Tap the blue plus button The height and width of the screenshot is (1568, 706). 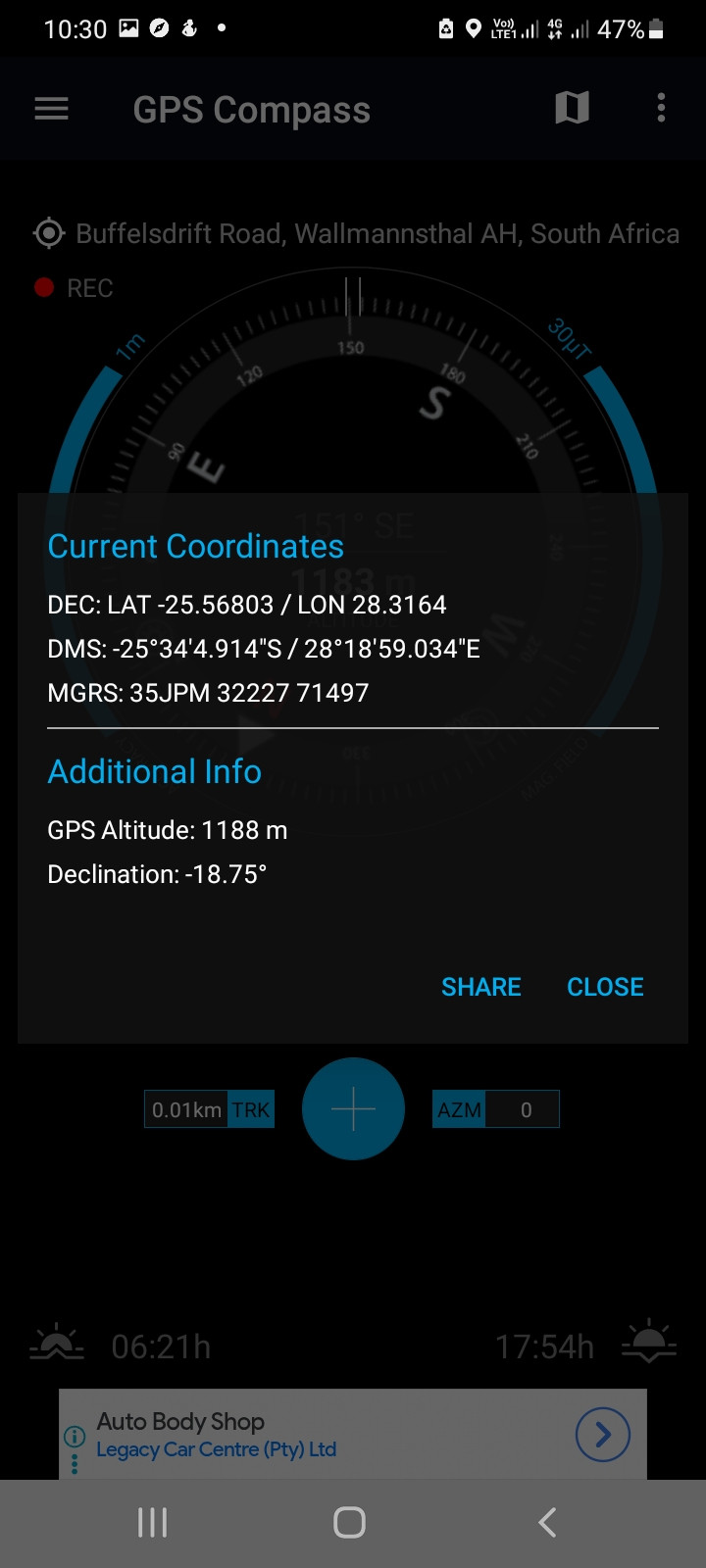[353, 1108]
